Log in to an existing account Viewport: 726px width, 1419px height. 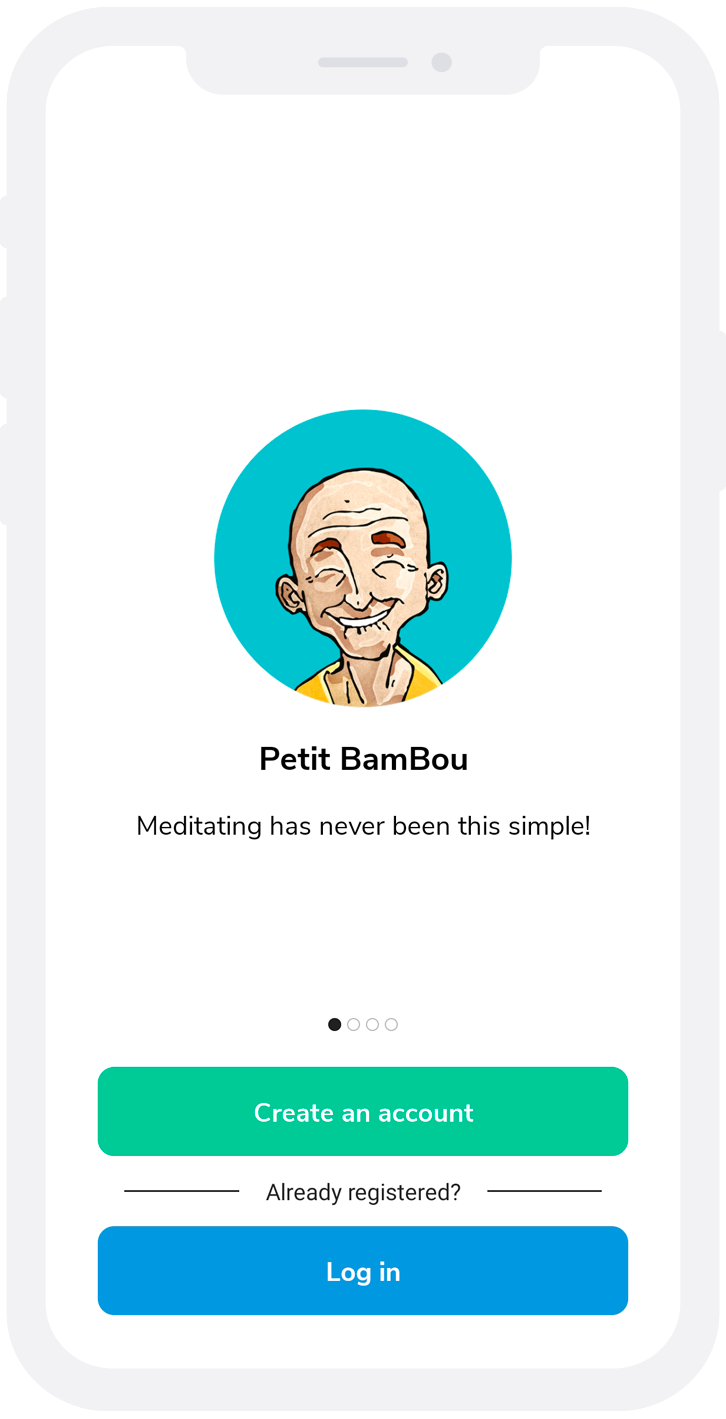click(x=363, y=1270)
